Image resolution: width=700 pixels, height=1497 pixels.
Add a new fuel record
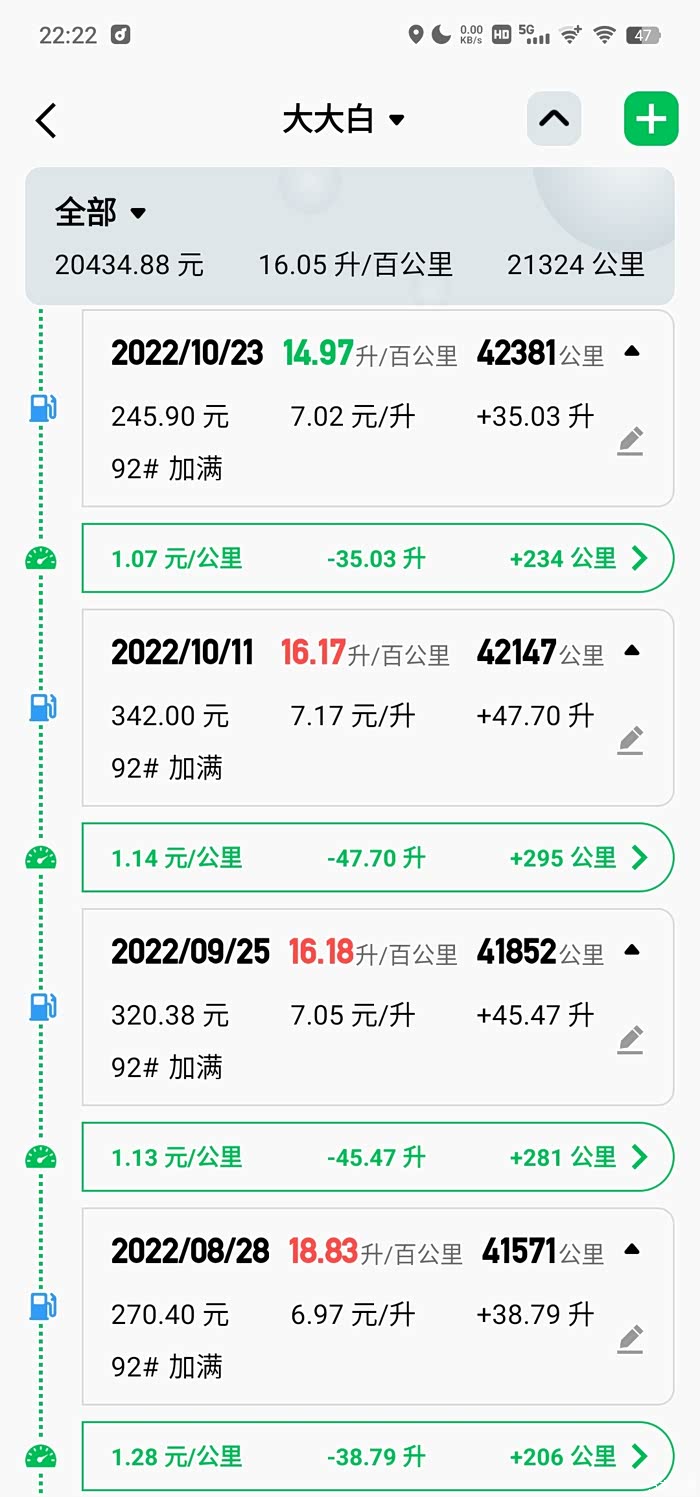pyautogui.click(x=651, y=119)
